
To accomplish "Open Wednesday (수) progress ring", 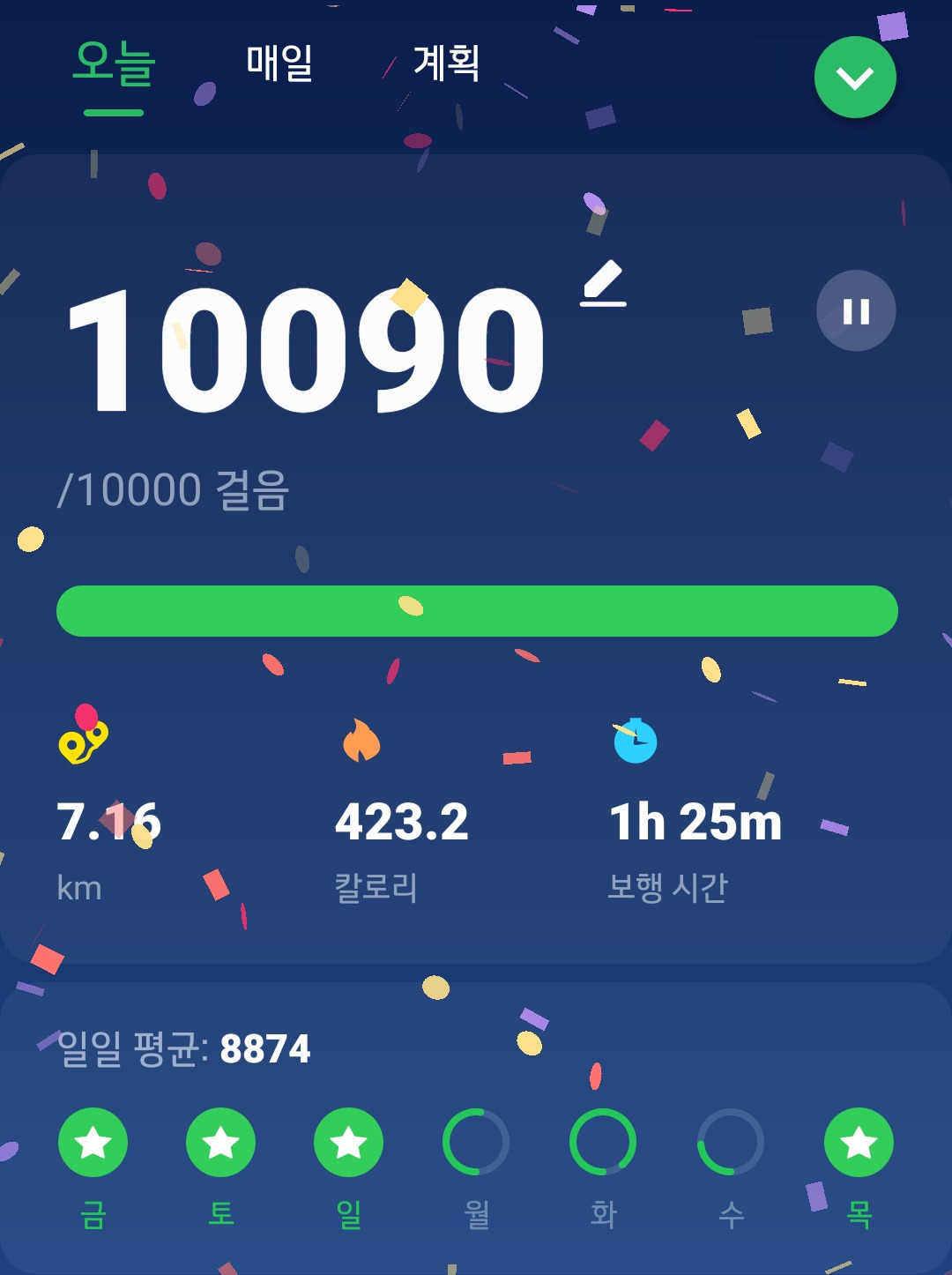I will pyautogui.click(x=731, y=1143).
